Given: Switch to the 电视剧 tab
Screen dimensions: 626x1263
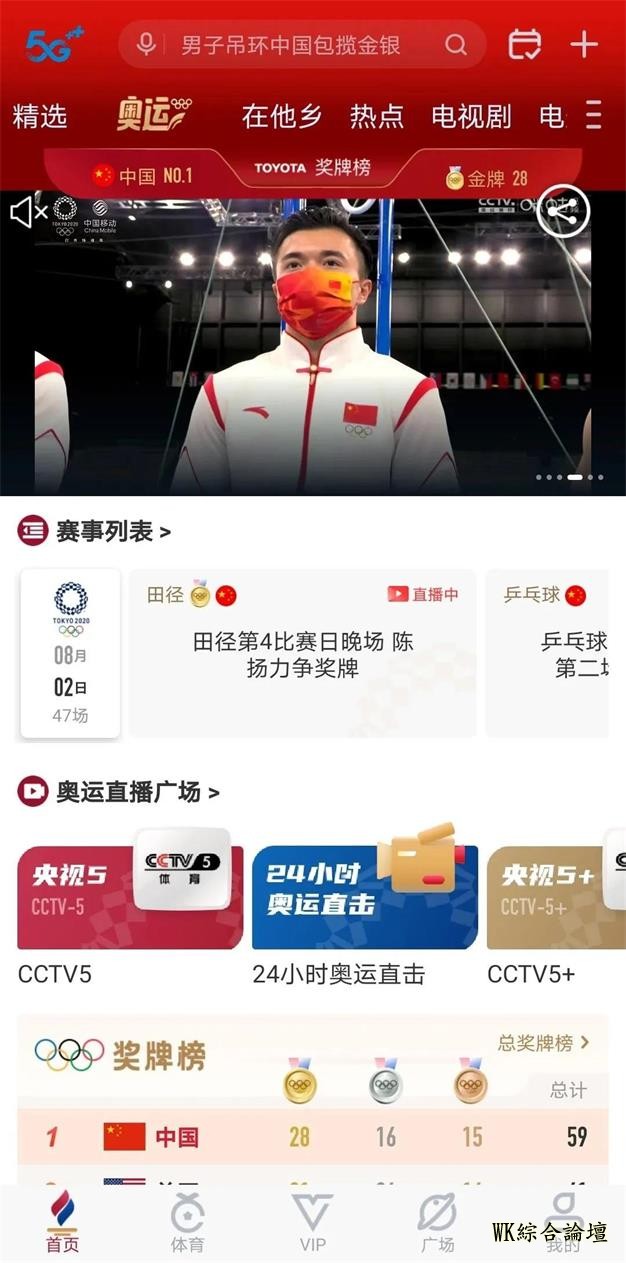Looking at the screenshot, I should 471,116.
